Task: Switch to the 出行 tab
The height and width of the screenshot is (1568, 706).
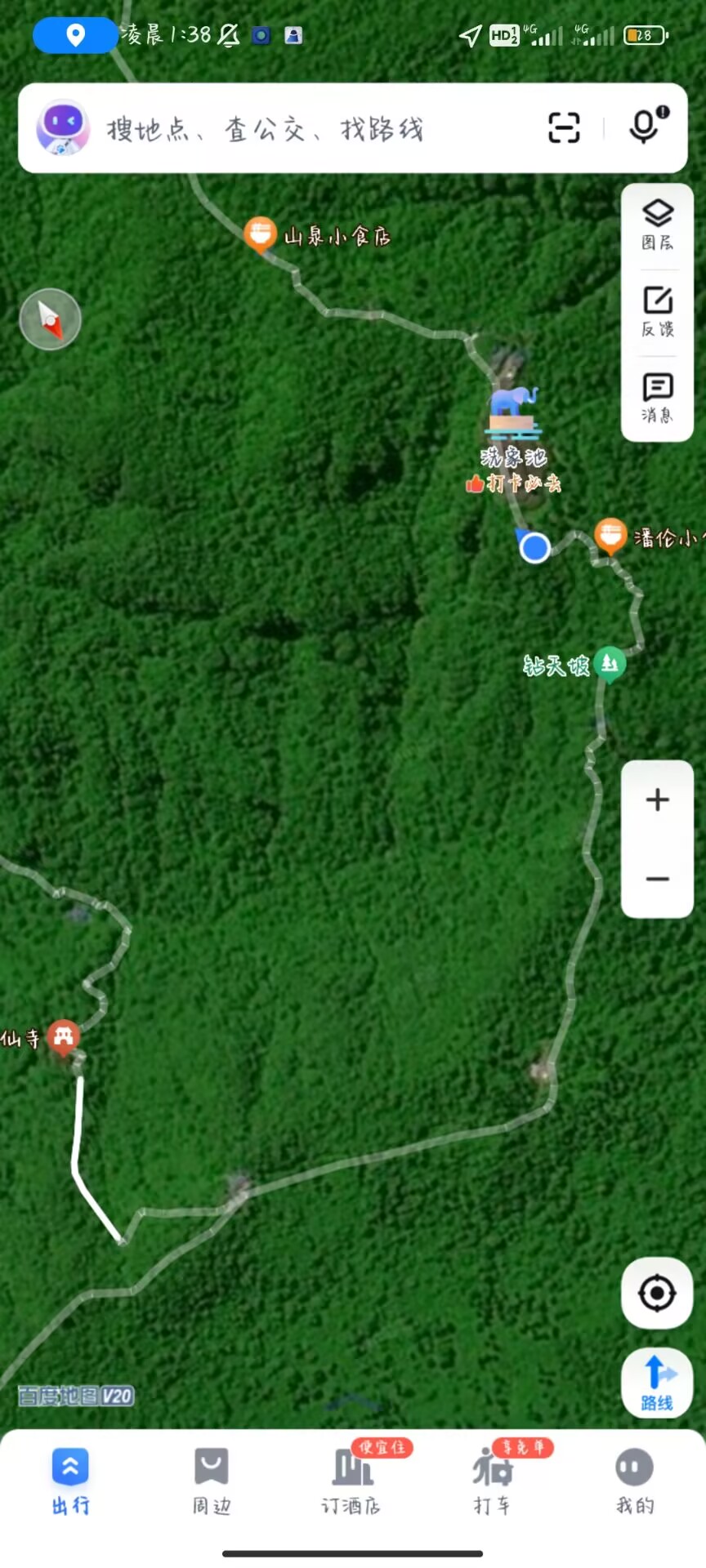Action: click(x=71, y=1481)
